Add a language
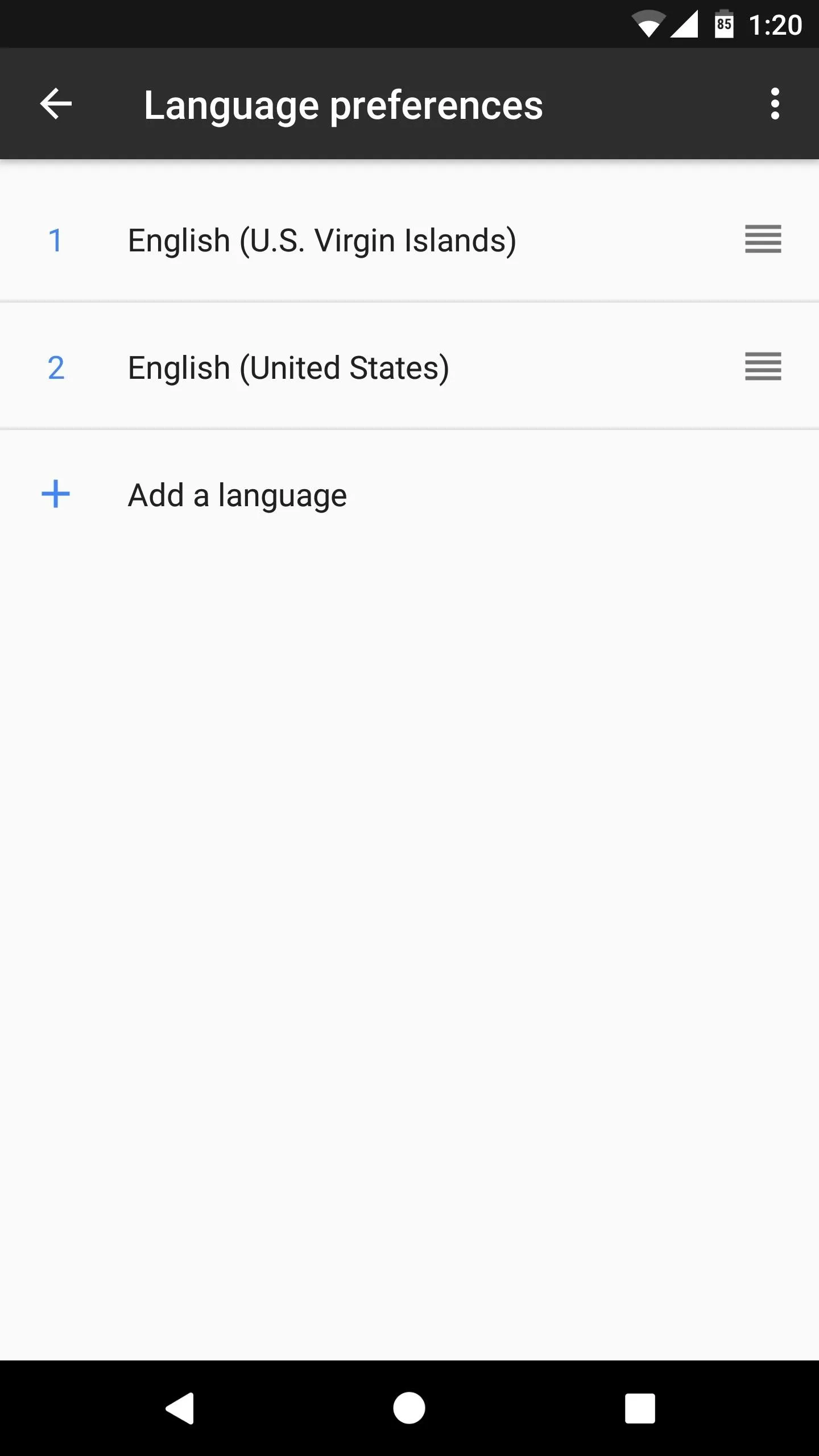 pos(409,494)
